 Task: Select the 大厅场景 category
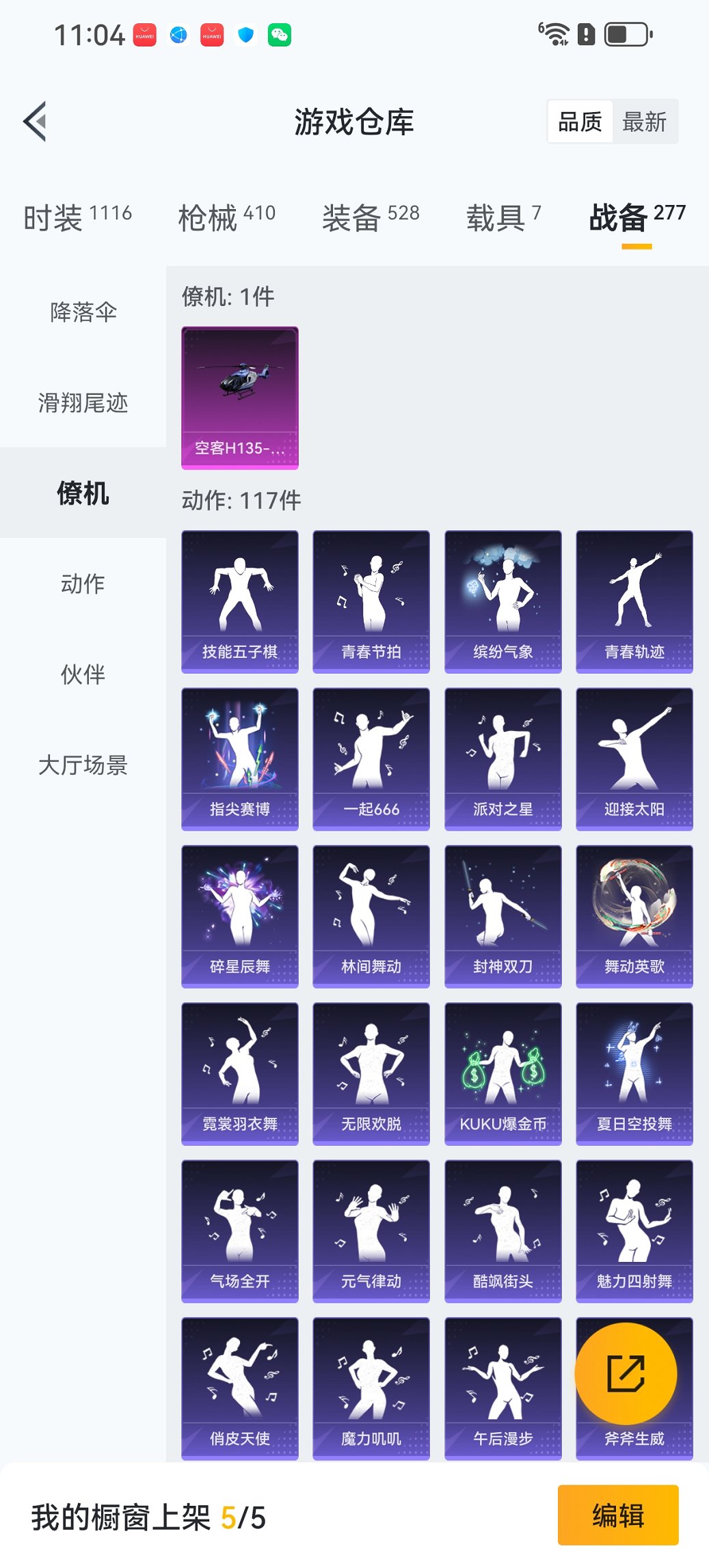83,765
